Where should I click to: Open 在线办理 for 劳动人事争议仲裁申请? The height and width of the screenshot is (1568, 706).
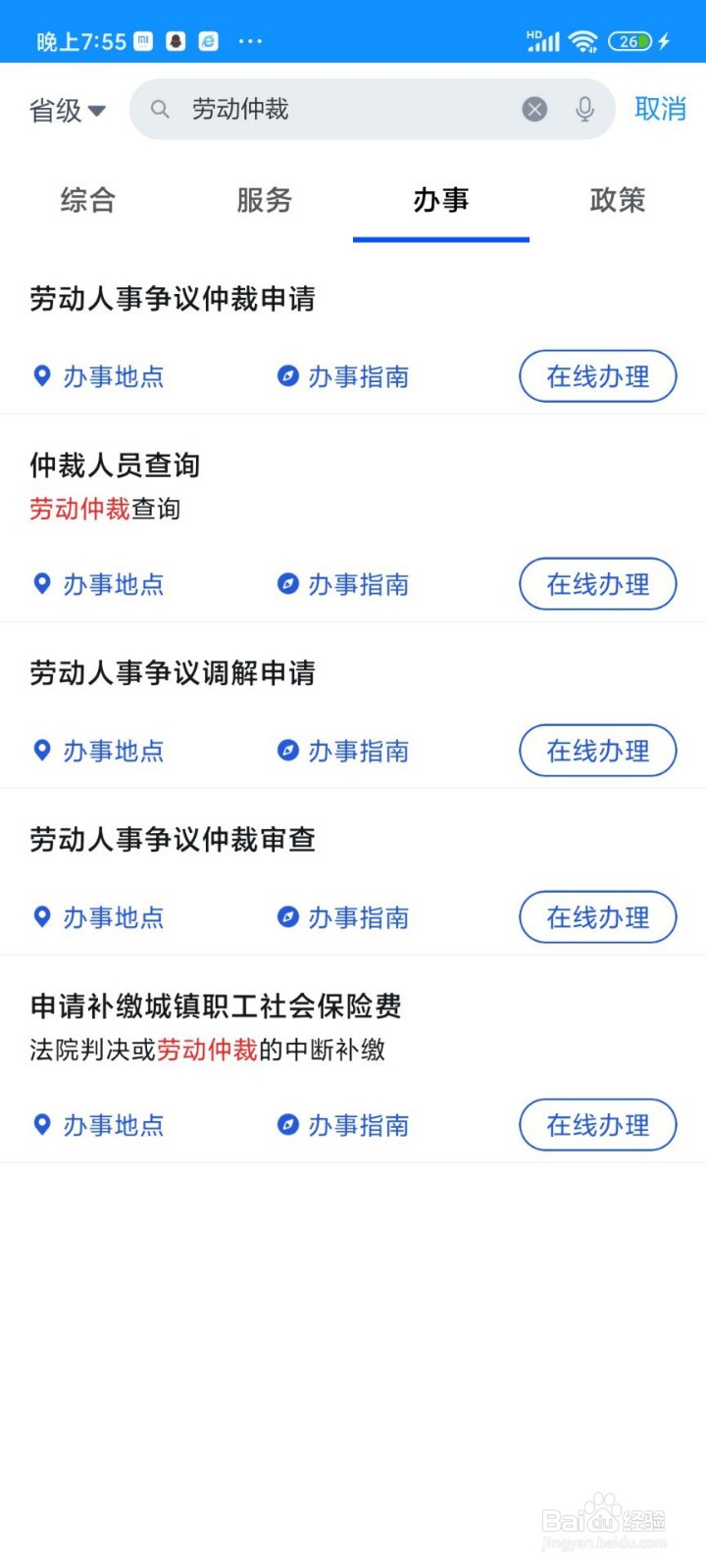(597, 376)
